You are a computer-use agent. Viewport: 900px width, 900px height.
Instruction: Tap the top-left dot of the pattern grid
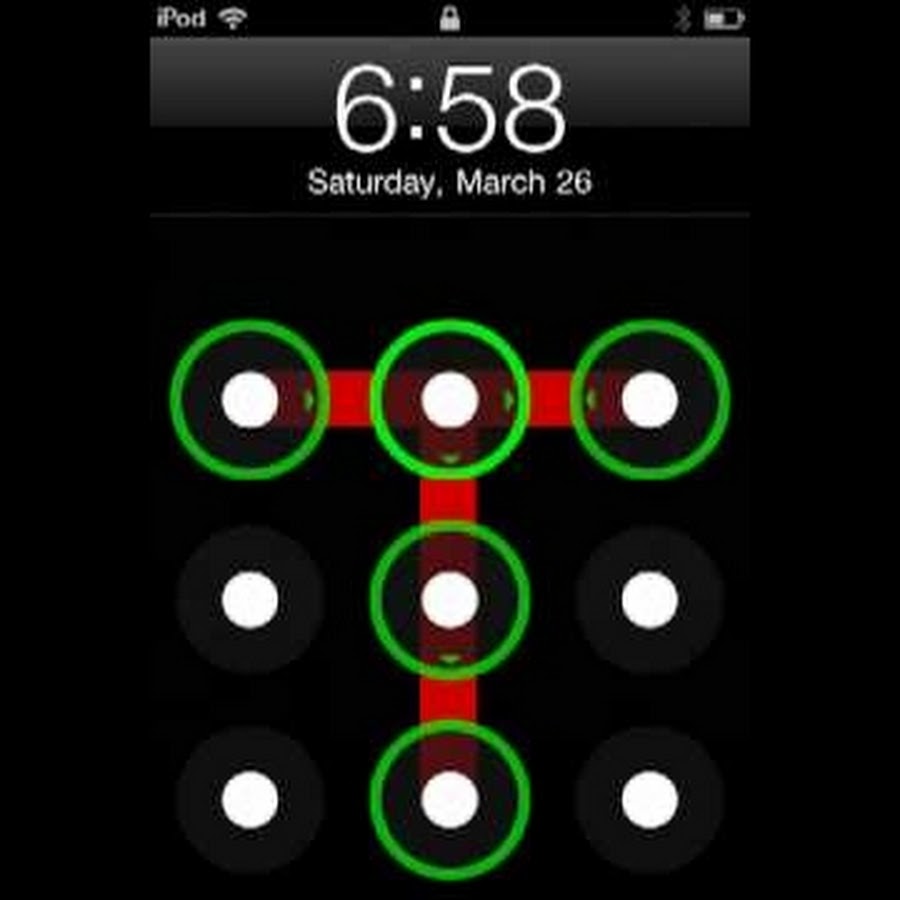pyautogui.click(x=250, y=399)
